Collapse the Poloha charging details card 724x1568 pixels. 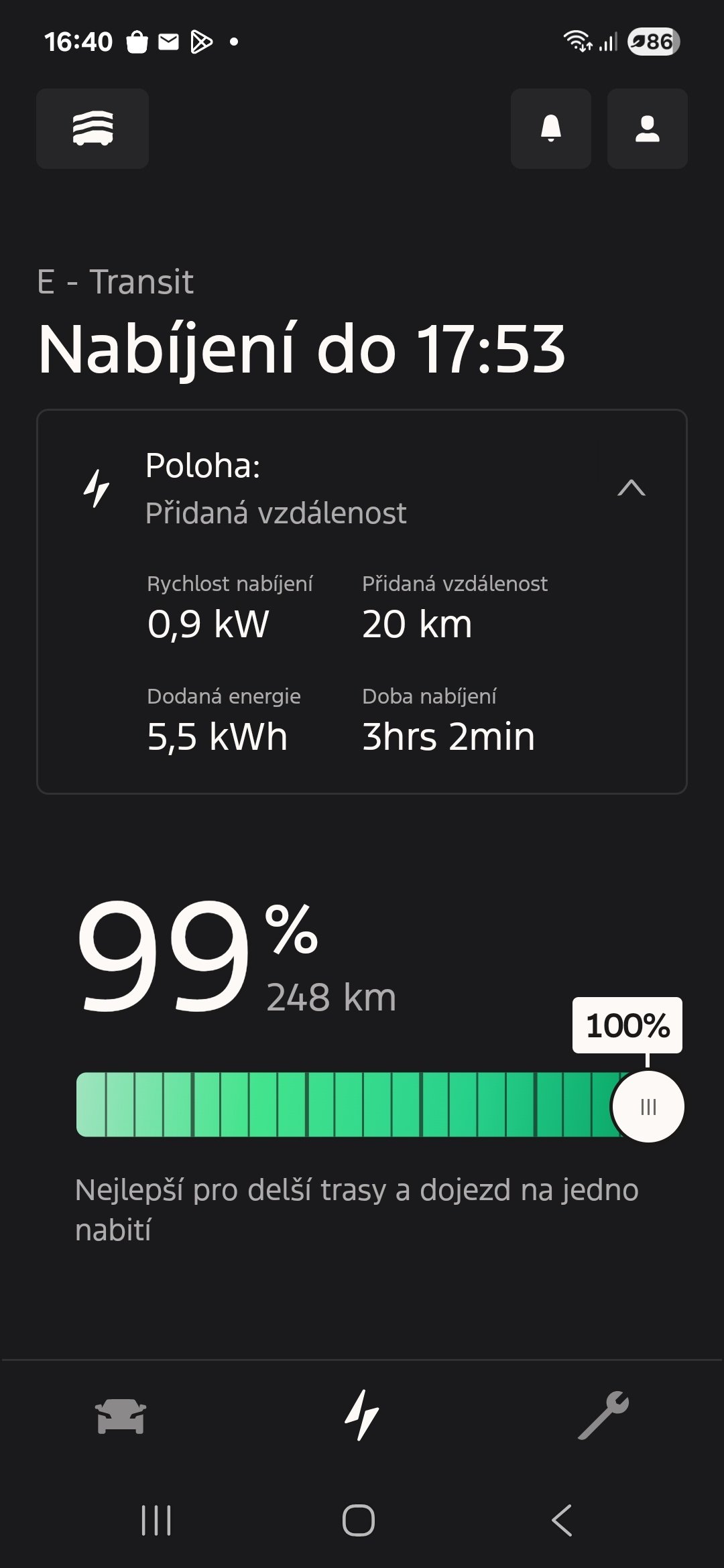631,488
